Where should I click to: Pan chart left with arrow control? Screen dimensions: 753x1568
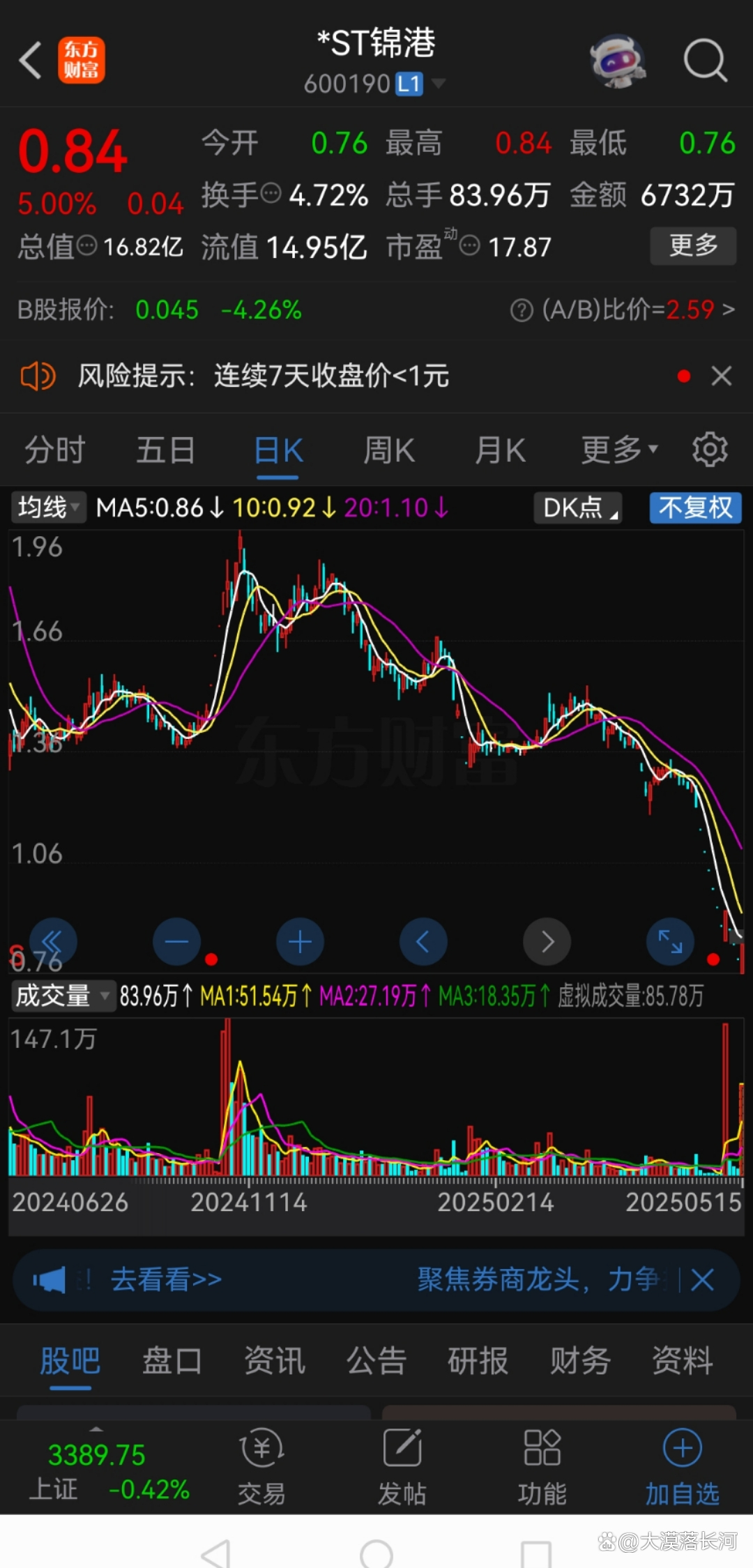click(x=423, y=941)
